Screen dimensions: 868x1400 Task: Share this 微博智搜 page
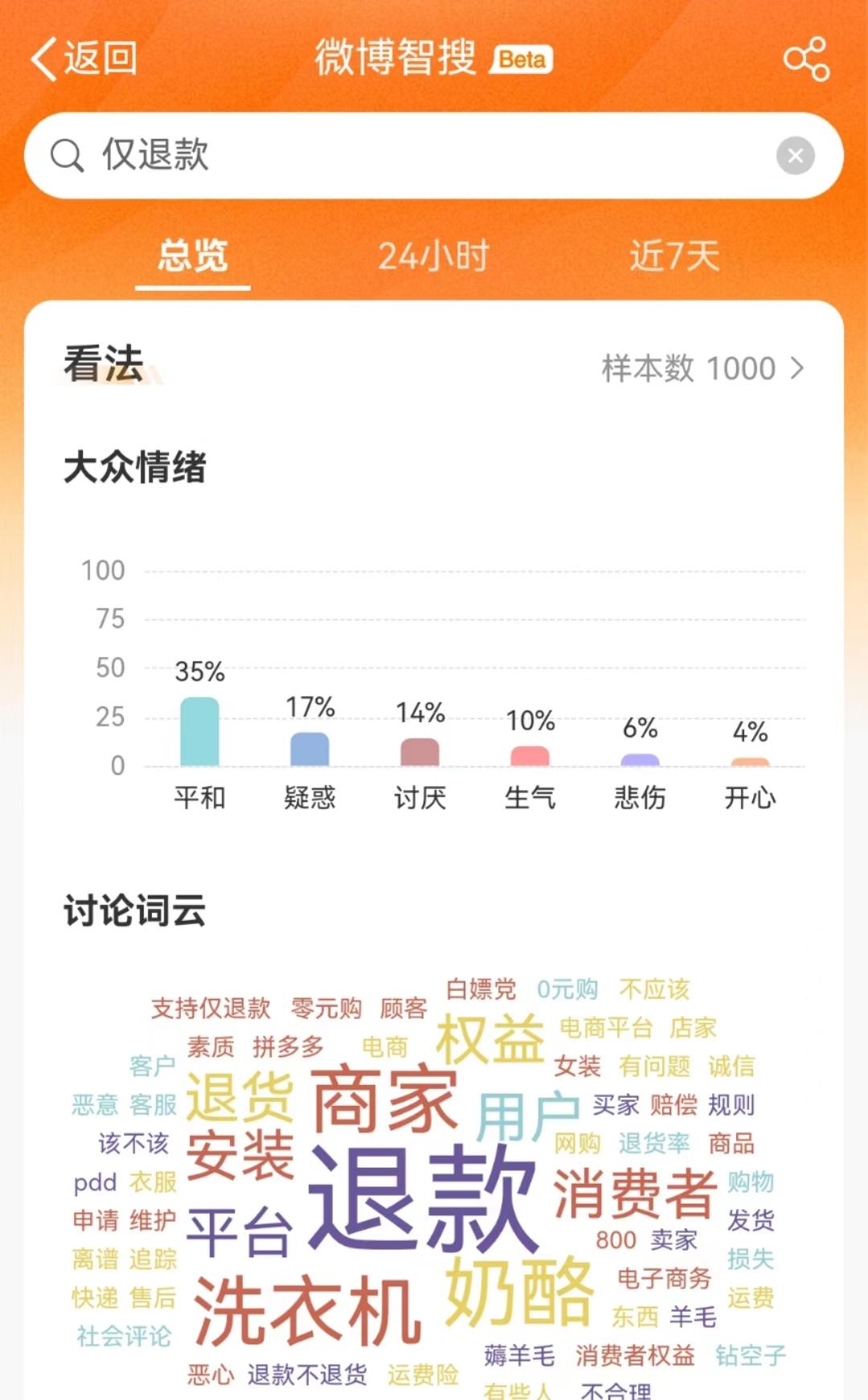click(806, 59)
